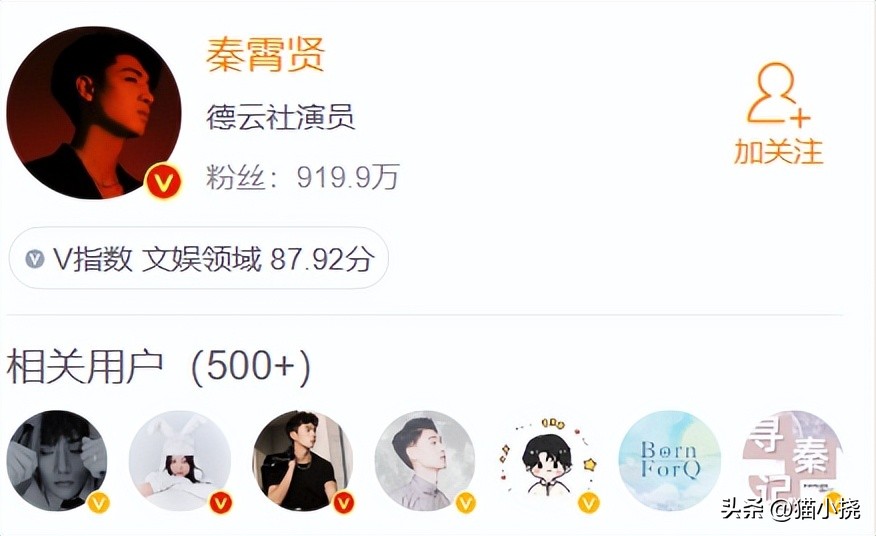876x536 pixels.
Task: Open related user with gray side-profile avatar
Action: (424, 461)
